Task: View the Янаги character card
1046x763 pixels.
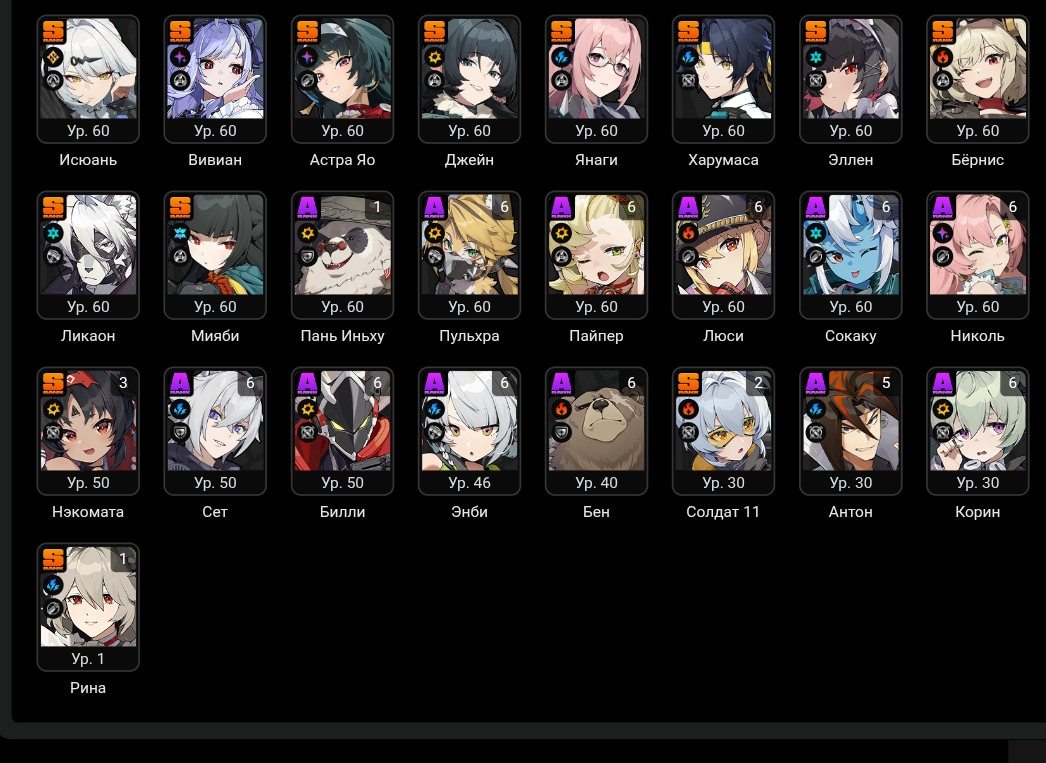Action: click(x=596, y=79)
